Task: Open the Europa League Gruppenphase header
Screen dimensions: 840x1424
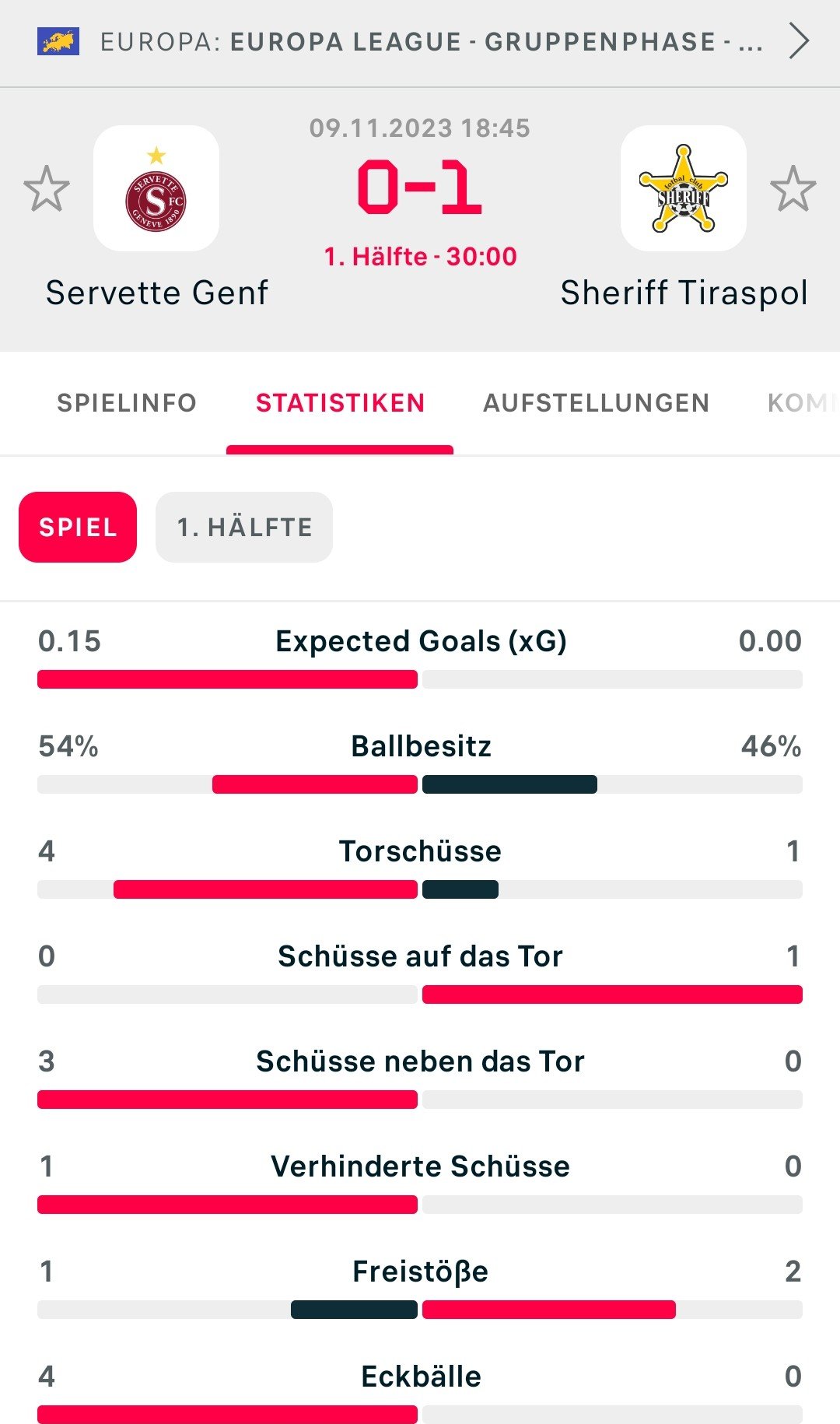Action: 420,42
